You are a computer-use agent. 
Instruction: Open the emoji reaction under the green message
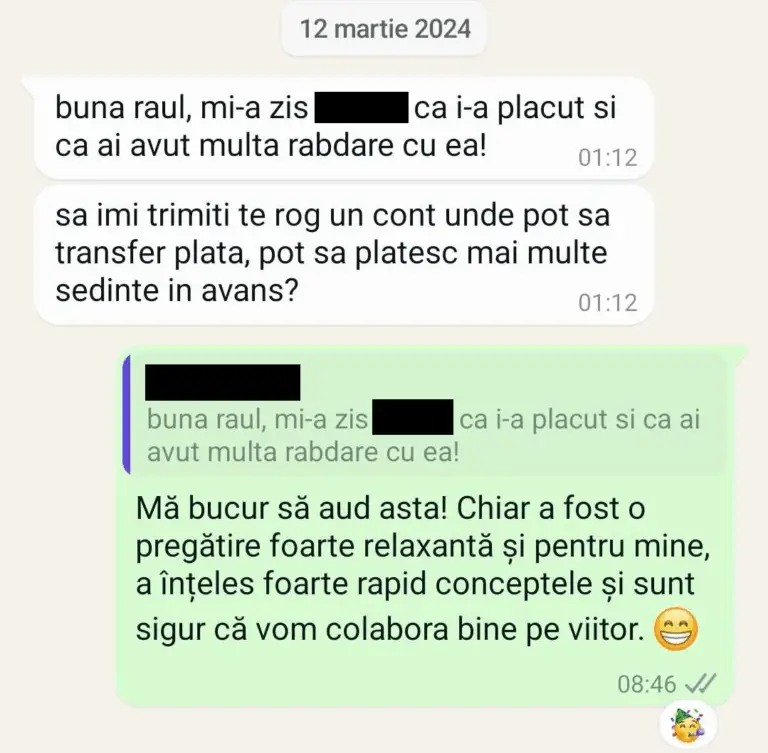688,725
